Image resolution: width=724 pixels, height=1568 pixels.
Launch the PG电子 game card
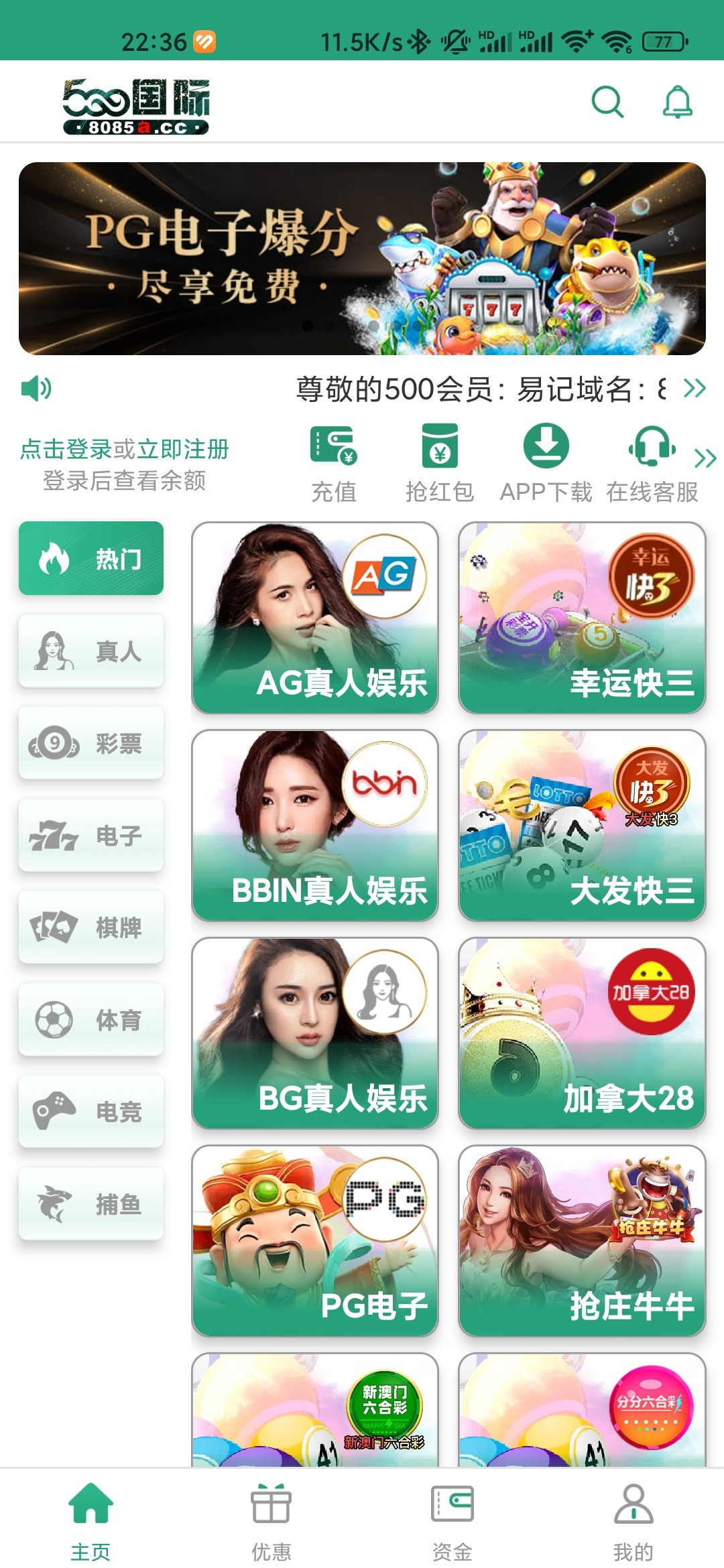coord(315,1241)
